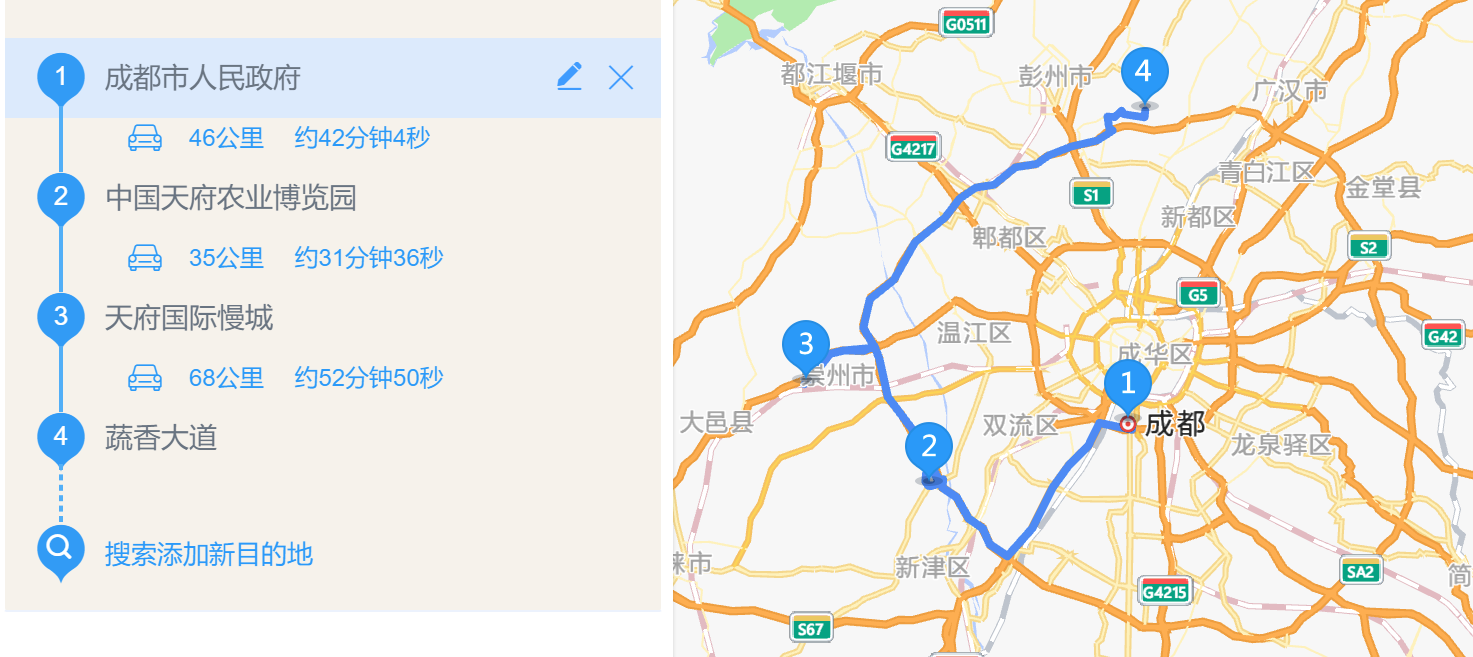Tap map marker 2 near 新津区
Image resolution: width=1473 pixels, height=657 pixels.
click(930, 446)
